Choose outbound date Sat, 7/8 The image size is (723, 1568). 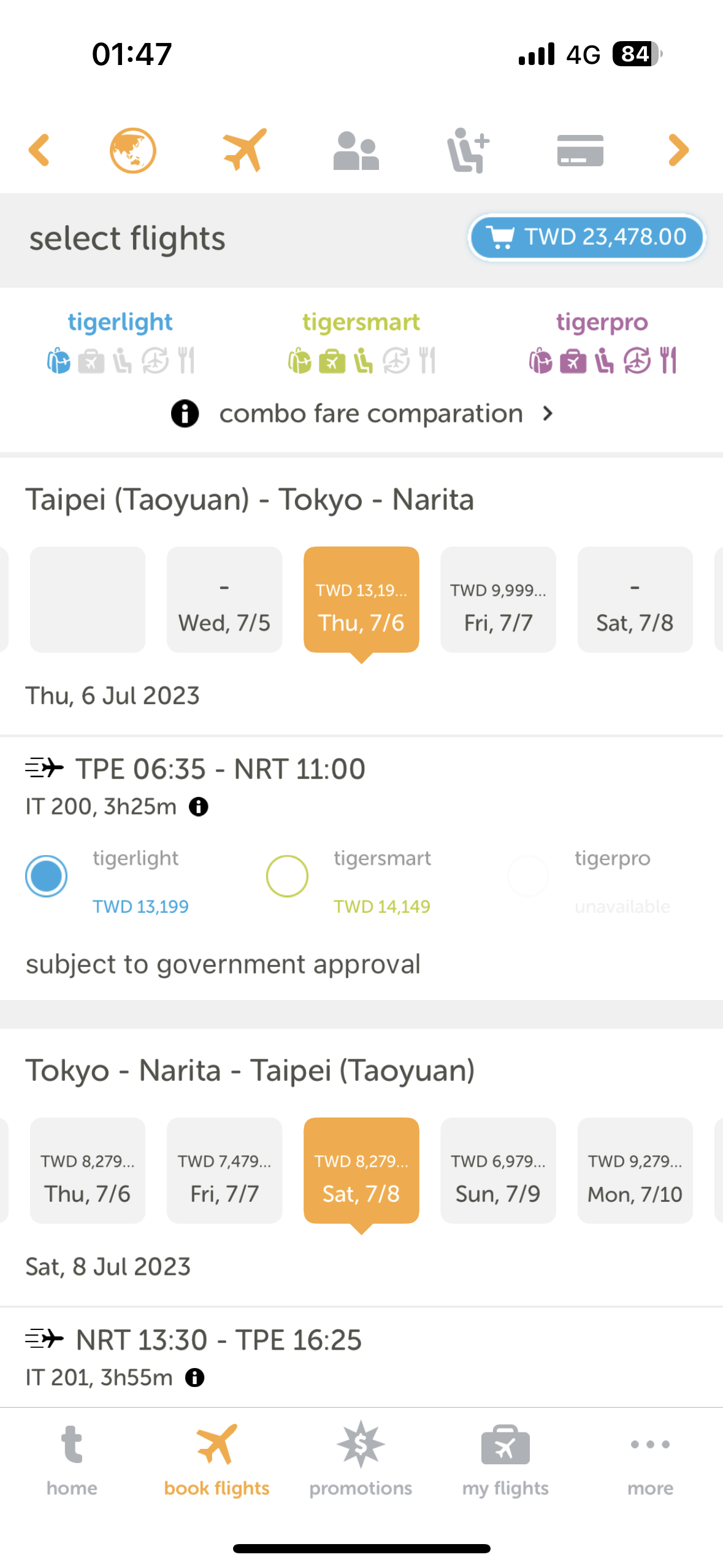[x=635, y=599]
